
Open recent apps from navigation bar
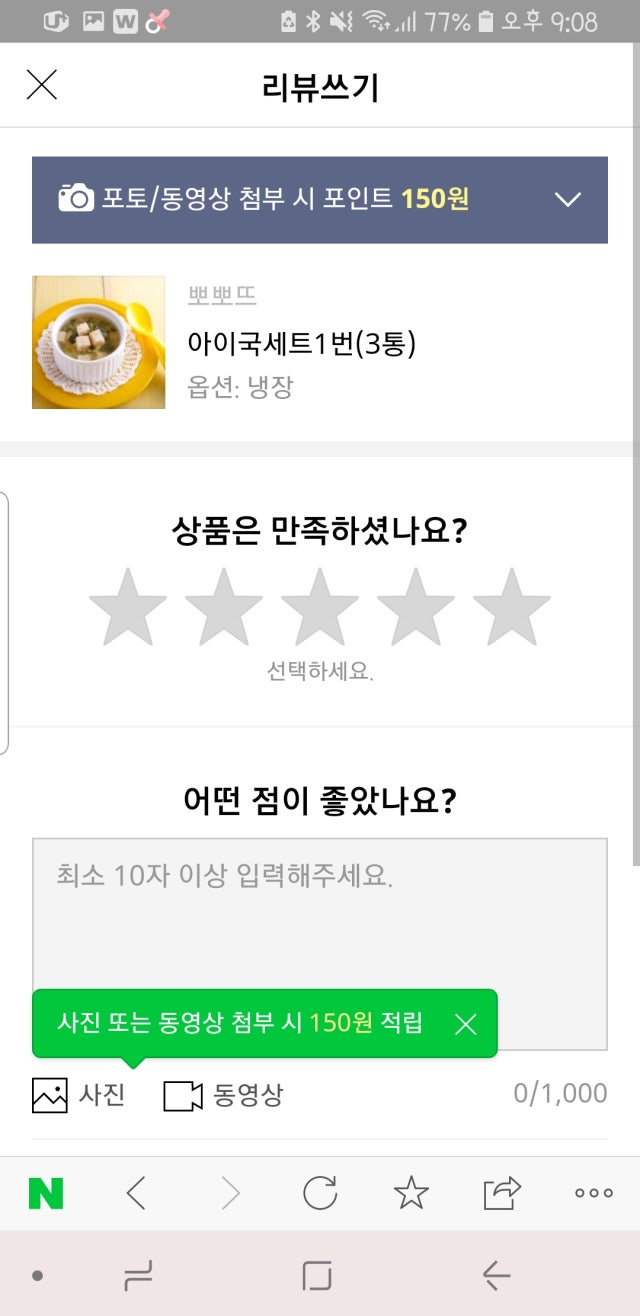click(138, 1275)
